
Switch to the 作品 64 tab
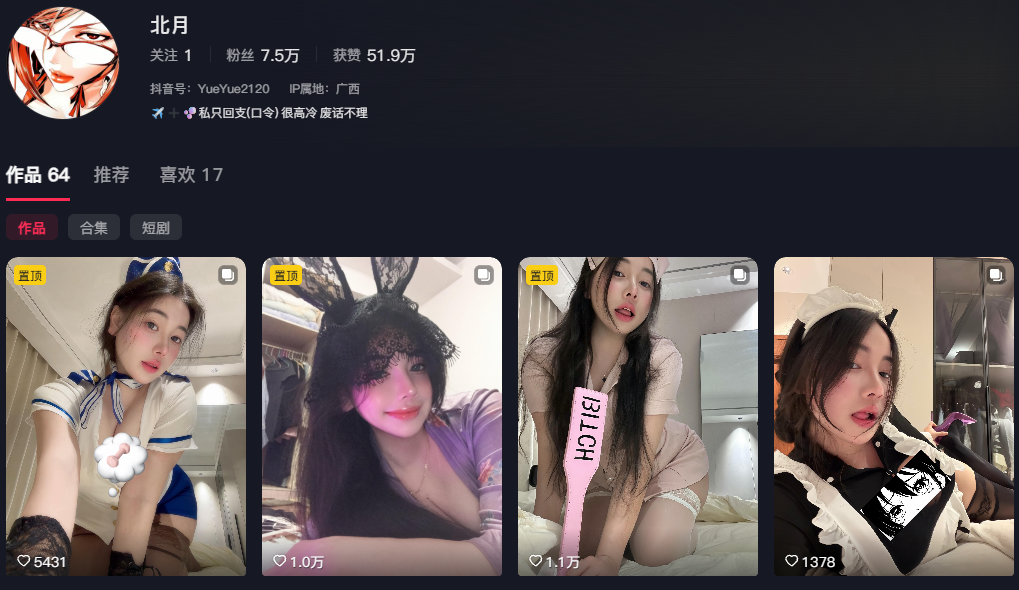pos(38,175)
